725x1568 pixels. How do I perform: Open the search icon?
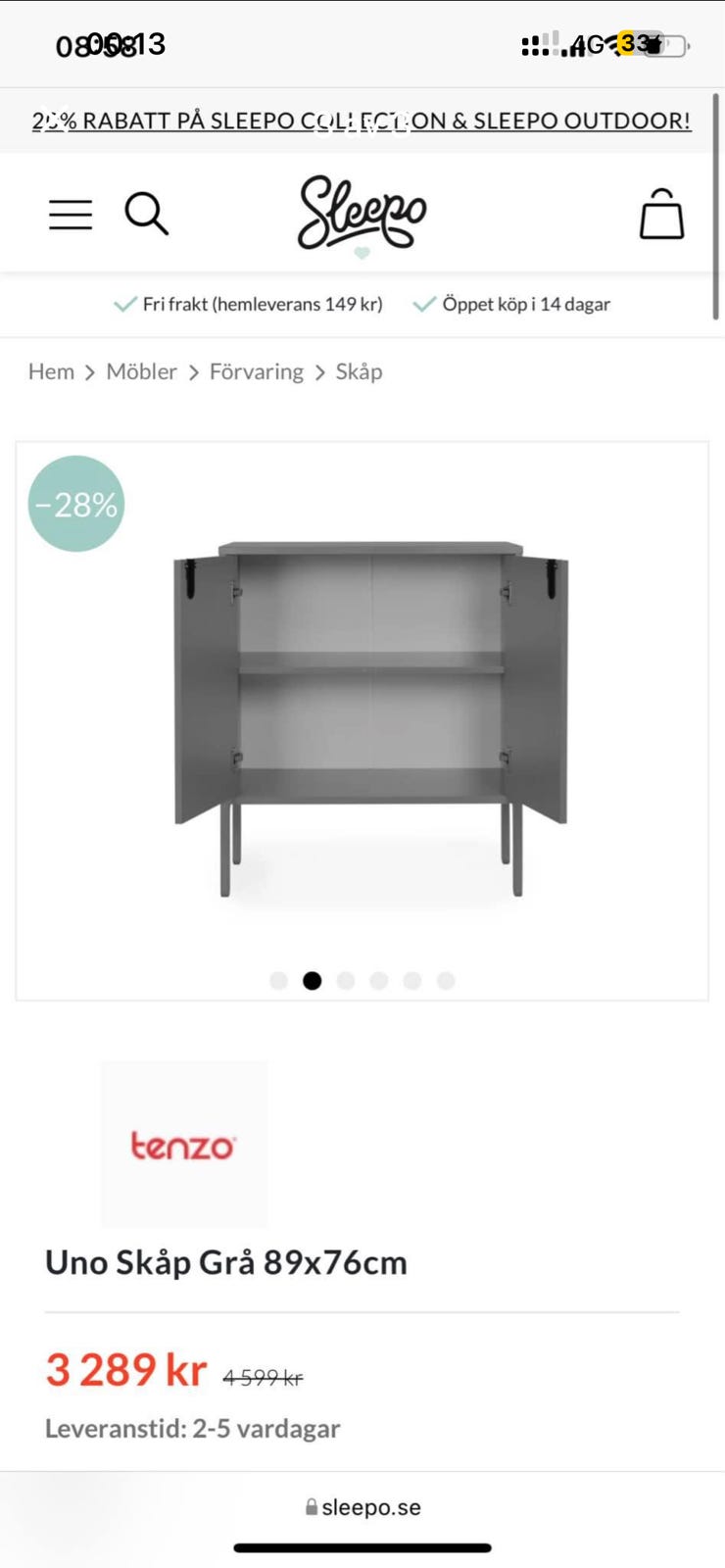[x=147, y=214]
